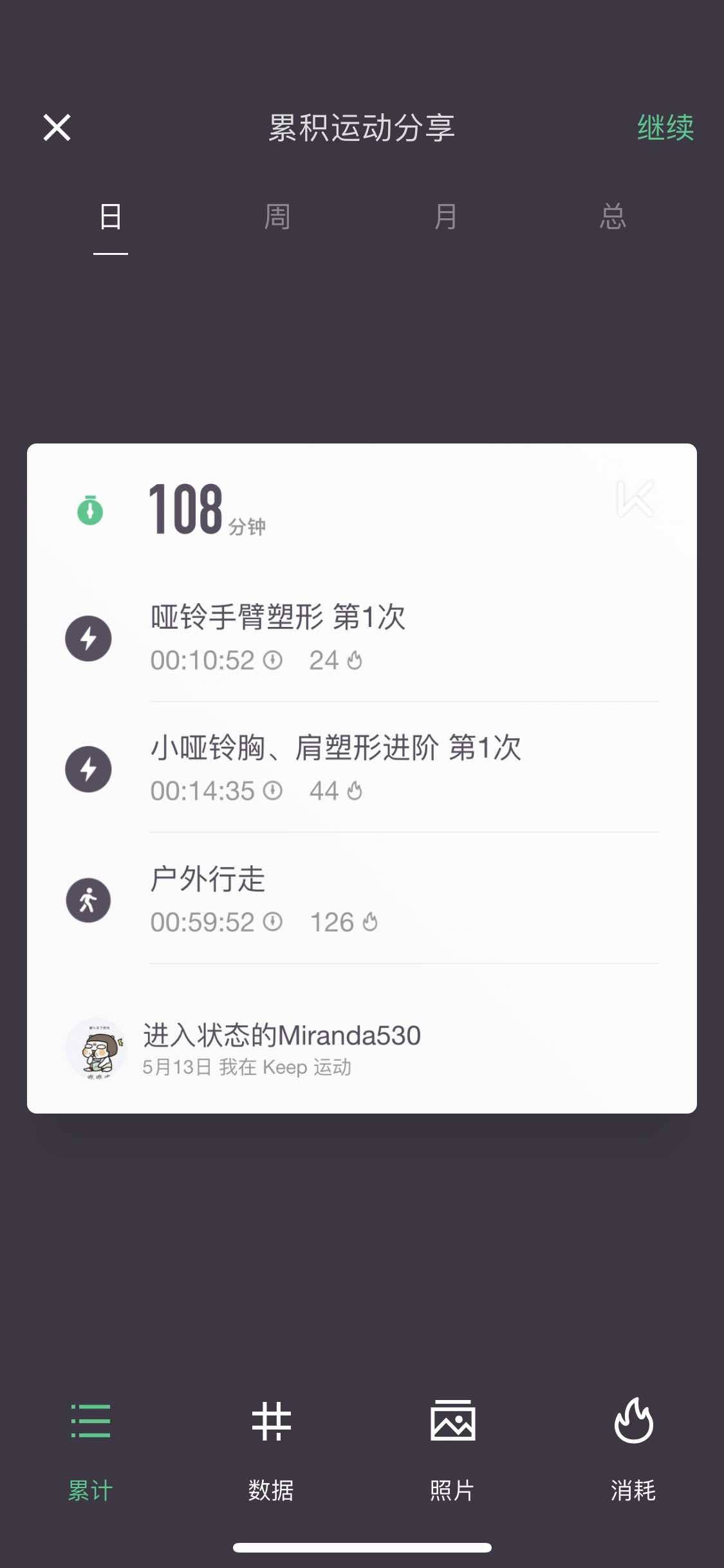Select the 累计 share style
The height and width of the screenshot is (1568, 724).
tap(91, 1450)
